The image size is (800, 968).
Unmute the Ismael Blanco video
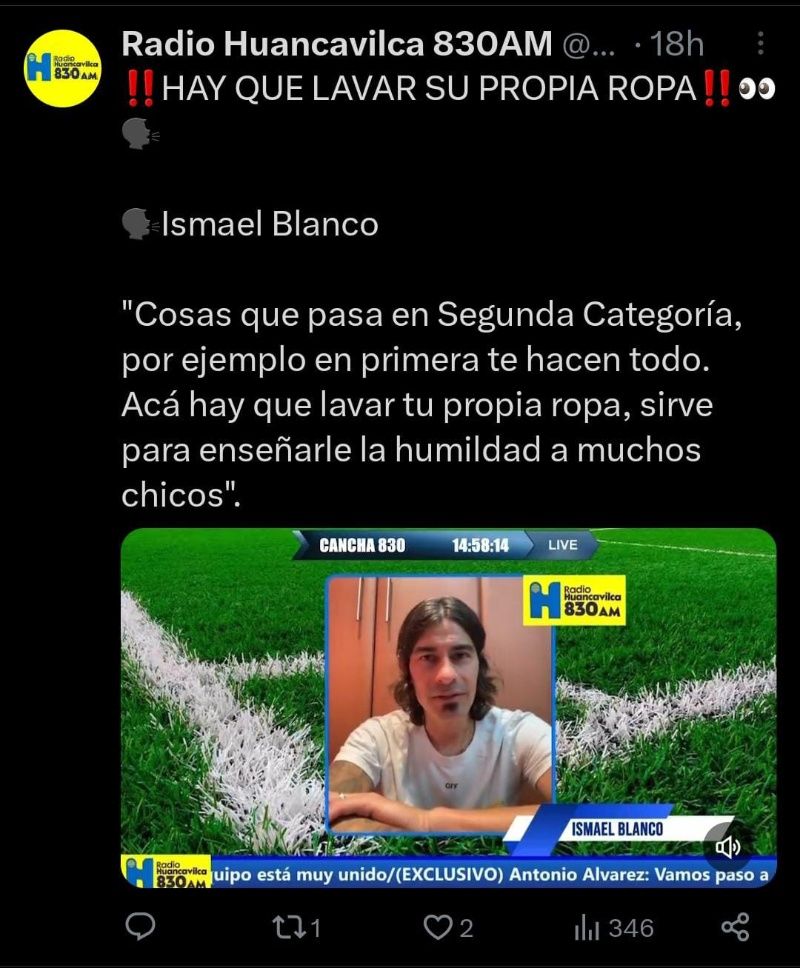[729, 846]
